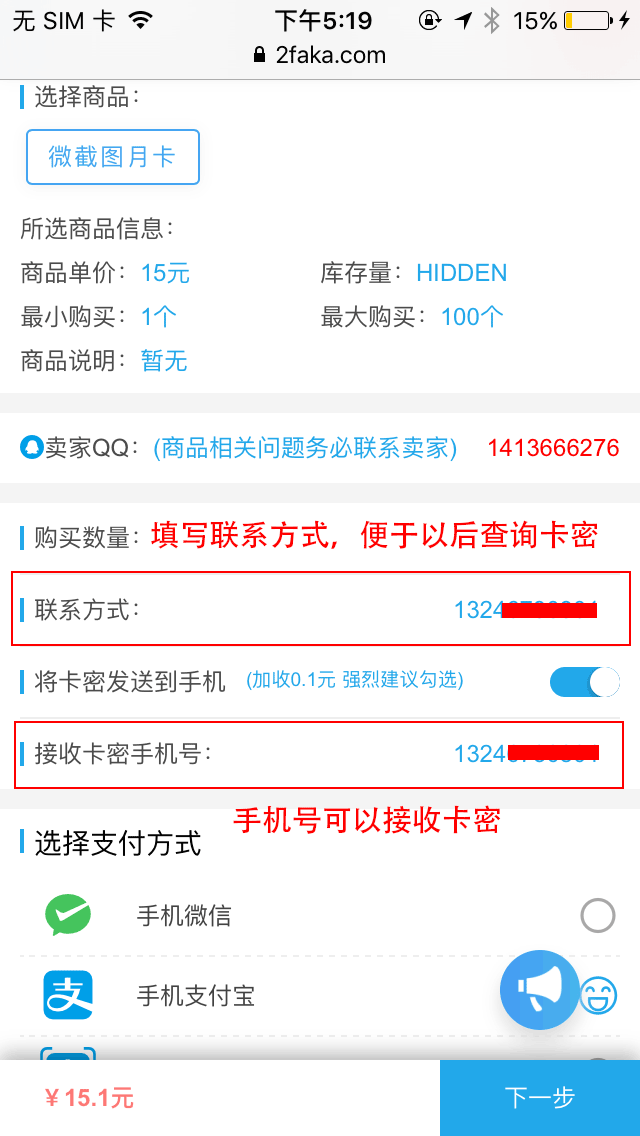Viewport: 640px width, 1136px height.
Task: Toggle the 将卡密发送到手机 switch
Action: pos(584,682)
